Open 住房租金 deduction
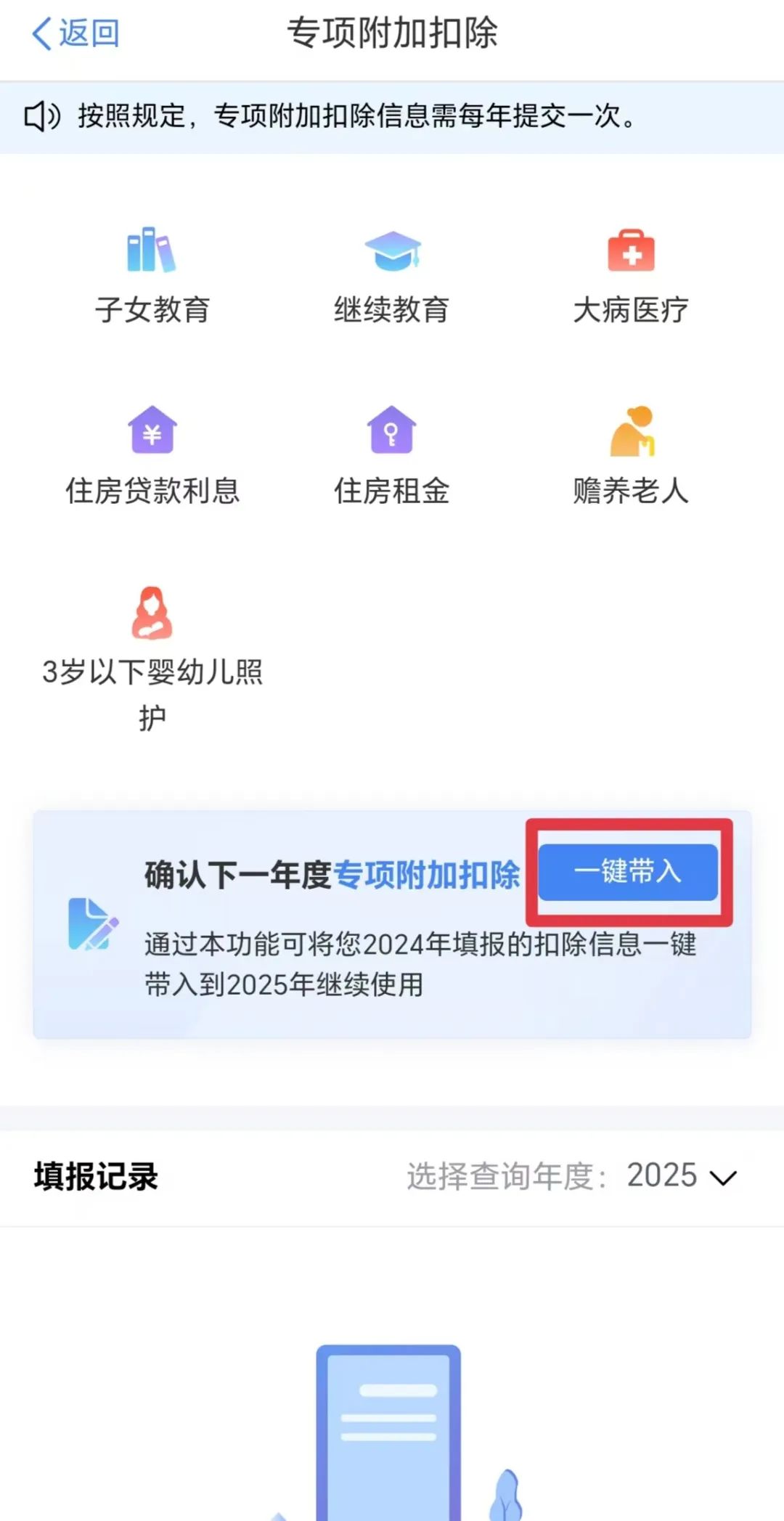Screen dimensions: 784x1521 pos(391,456)
